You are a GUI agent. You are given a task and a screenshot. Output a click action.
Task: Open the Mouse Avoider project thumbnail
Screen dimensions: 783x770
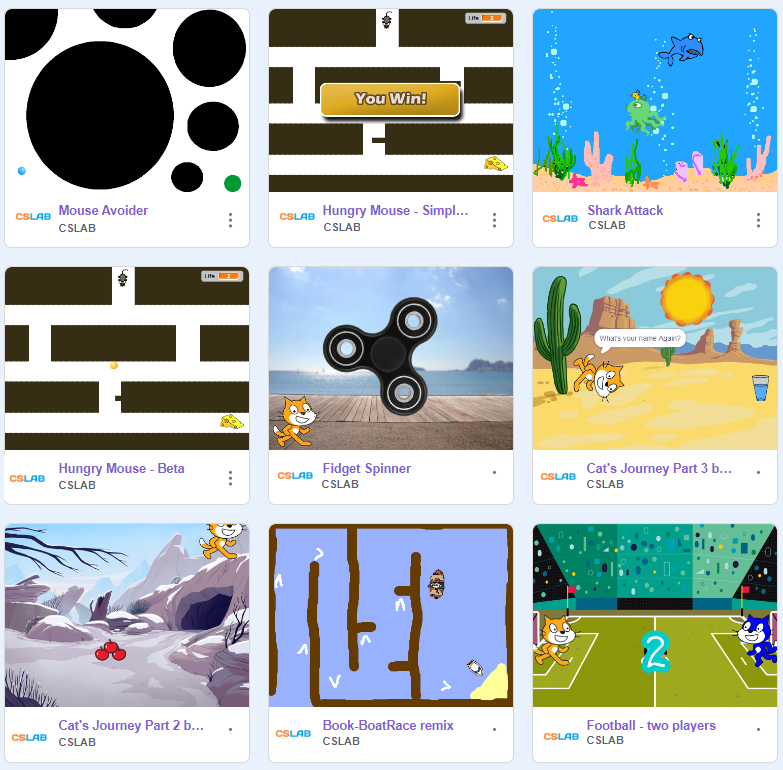pos(127,100)
